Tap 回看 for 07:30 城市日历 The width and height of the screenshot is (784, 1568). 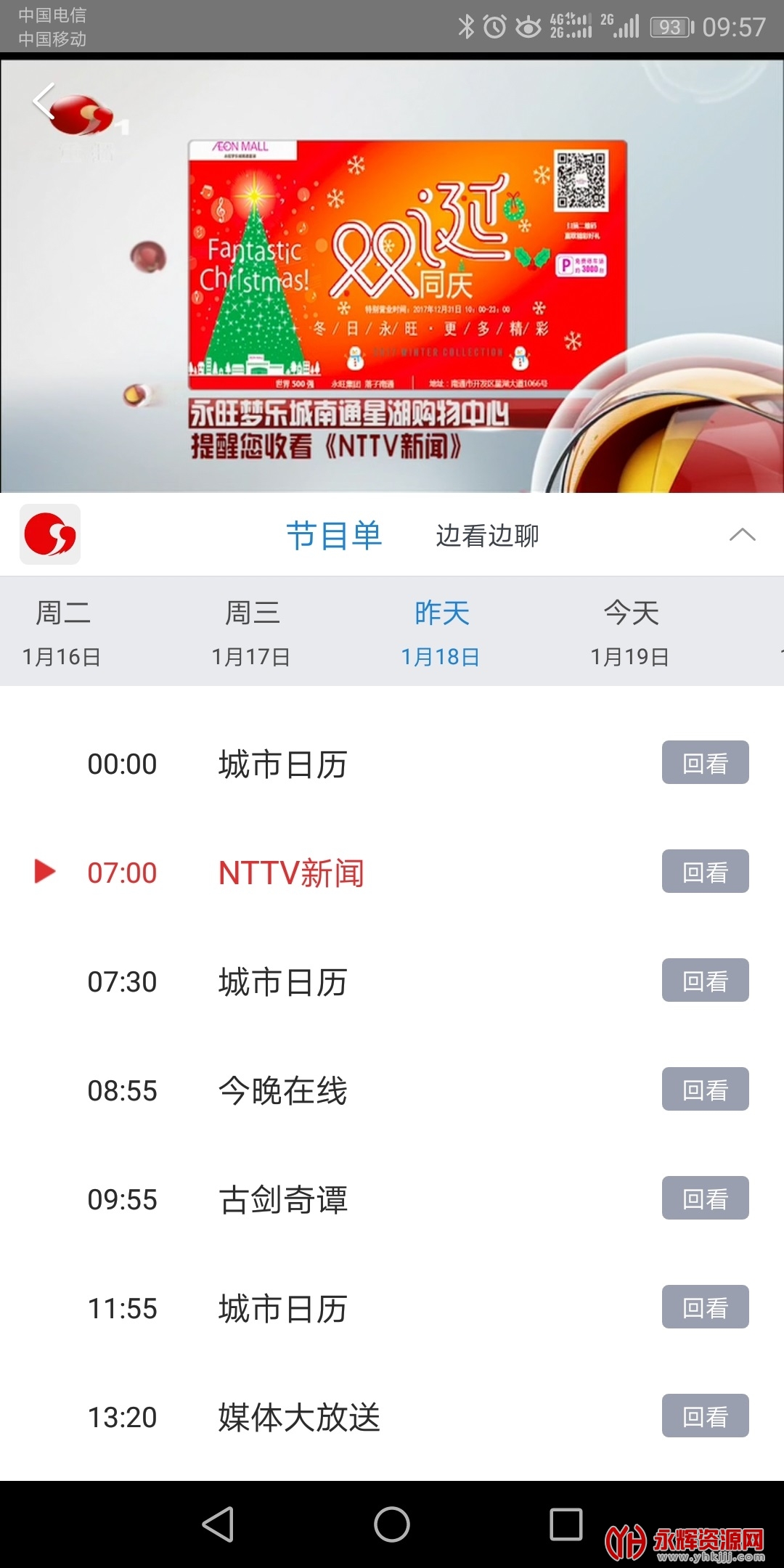click(705, 981)
